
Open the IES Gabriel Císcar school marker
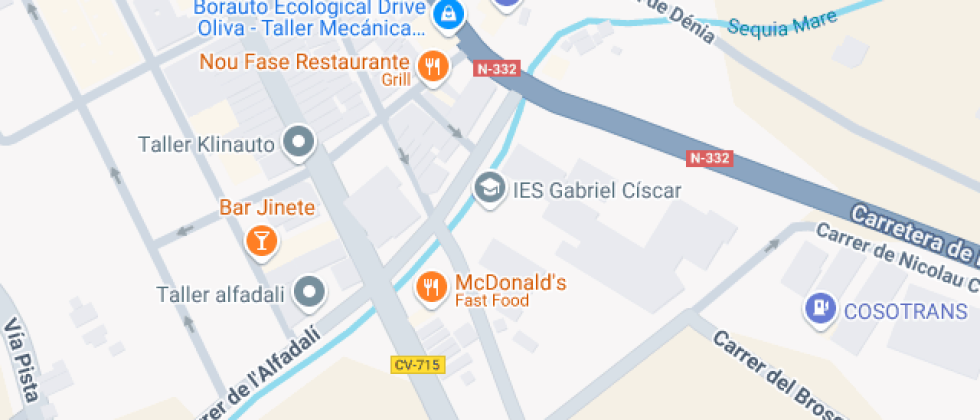tap(489, 189)
